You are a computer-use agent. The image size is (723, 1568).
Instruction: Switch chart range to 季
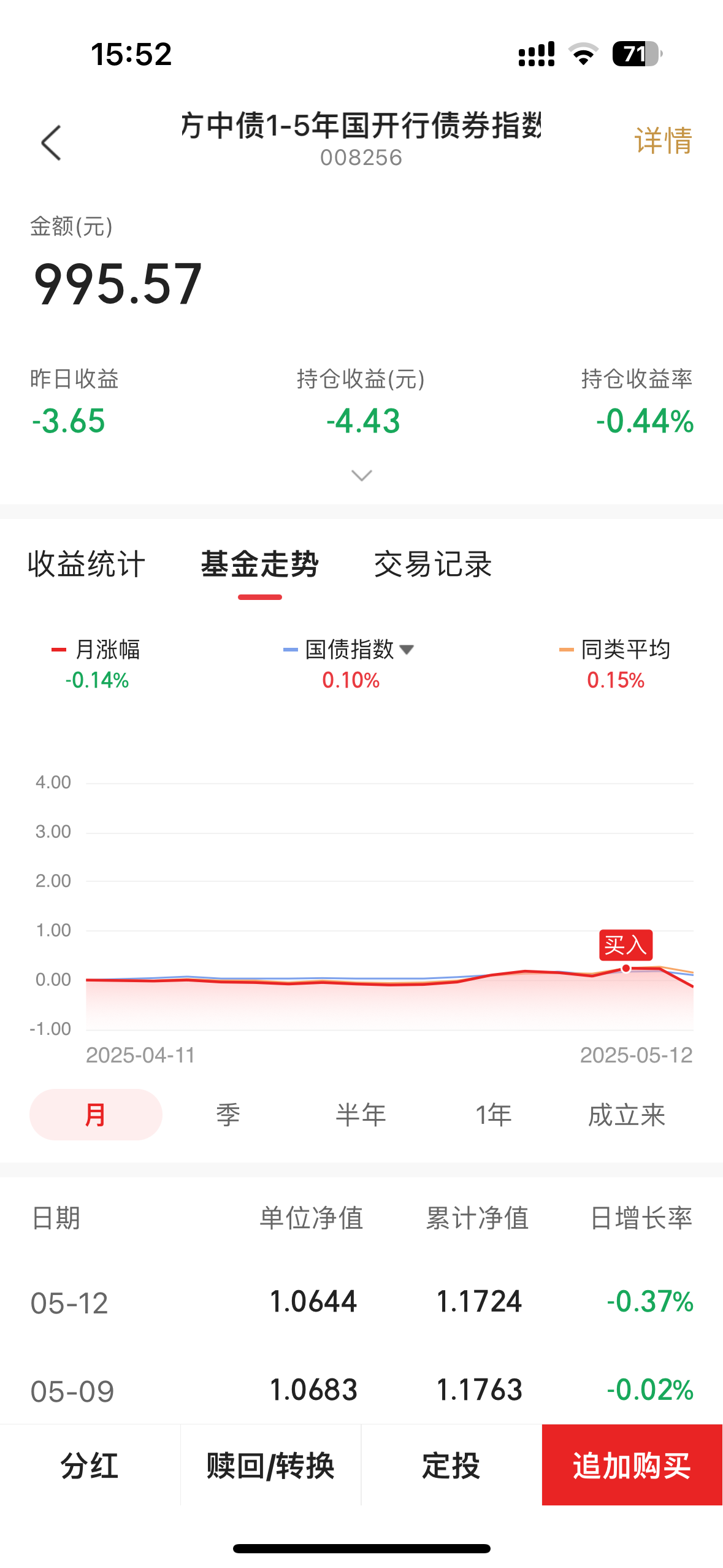pyautogui.click(x=228, y=1115)
